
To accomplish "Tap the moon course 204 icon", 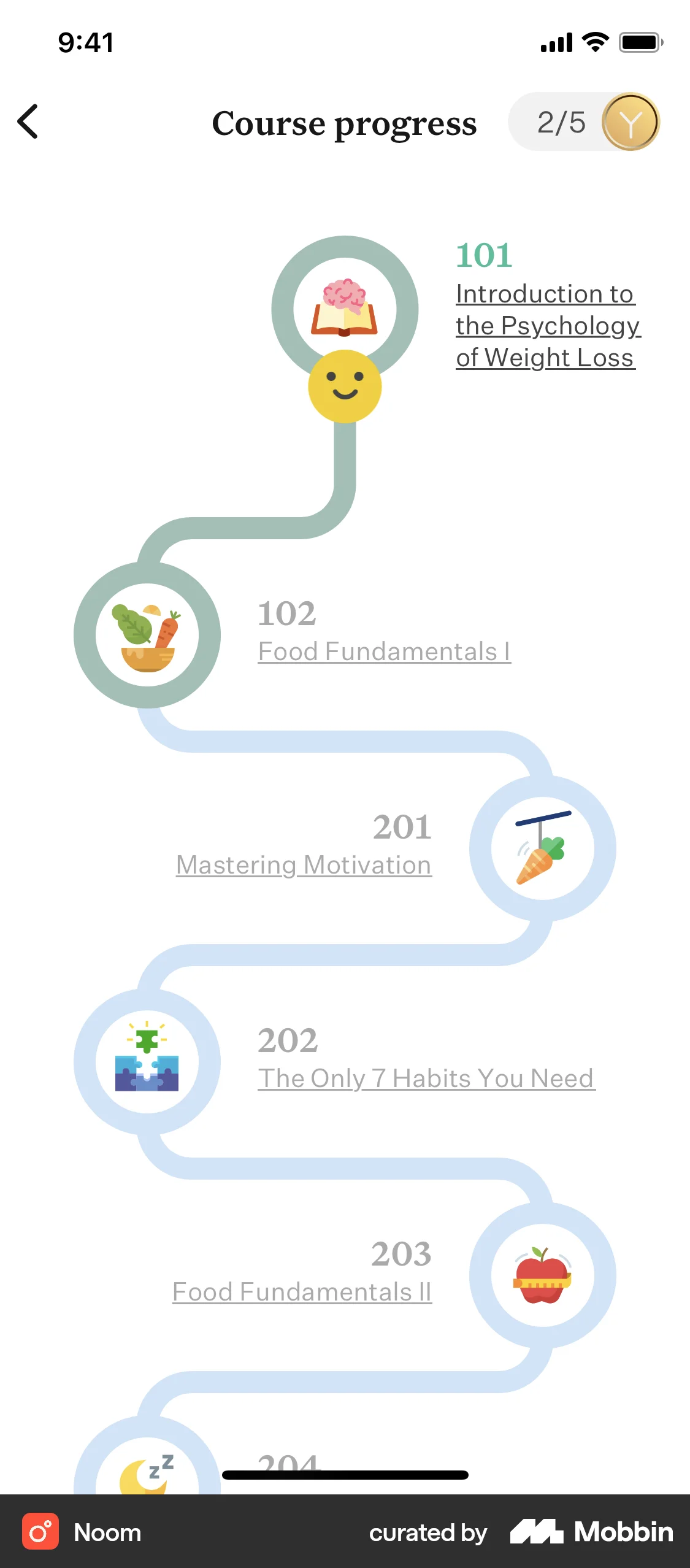I will tap(147, 1469).
